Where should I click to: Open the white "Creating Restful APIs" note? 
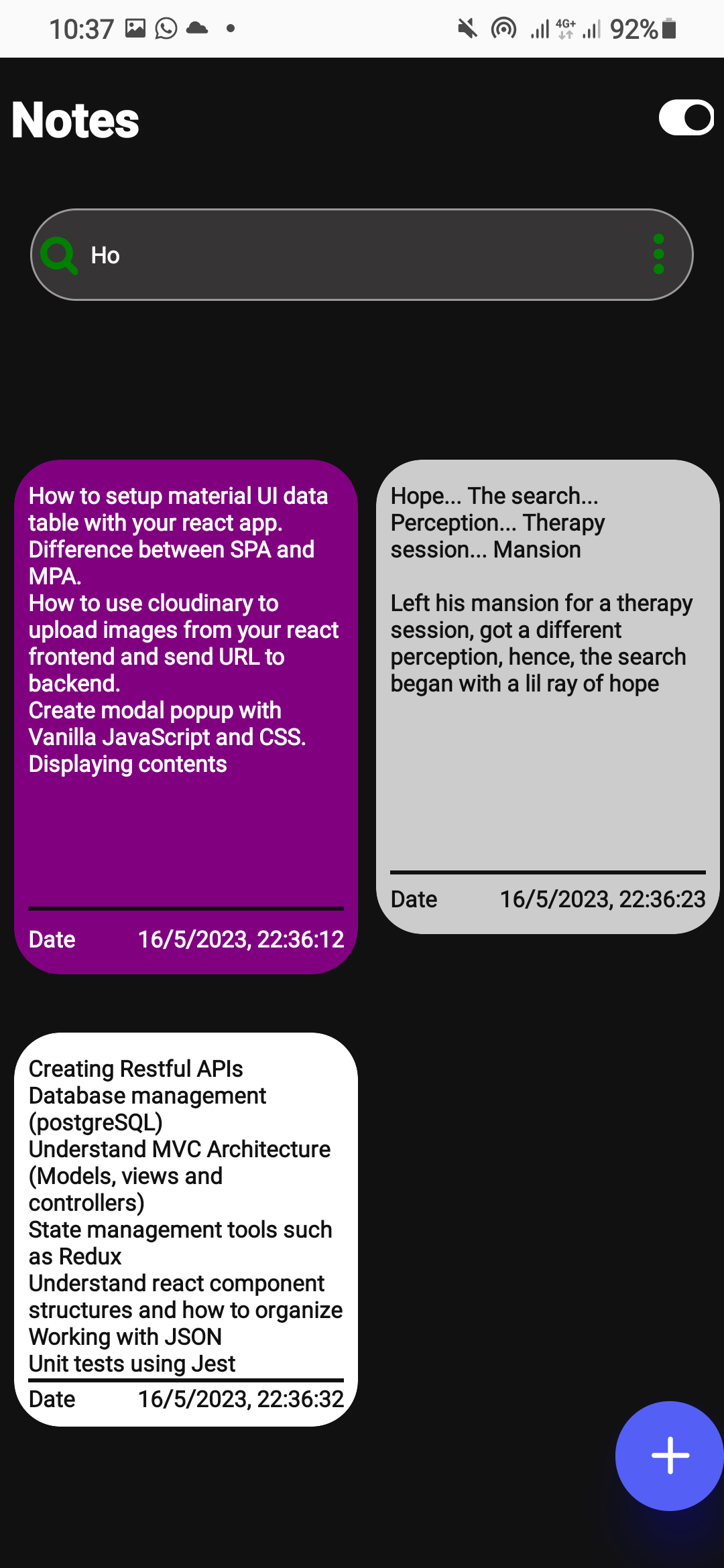click(186, 1229)
